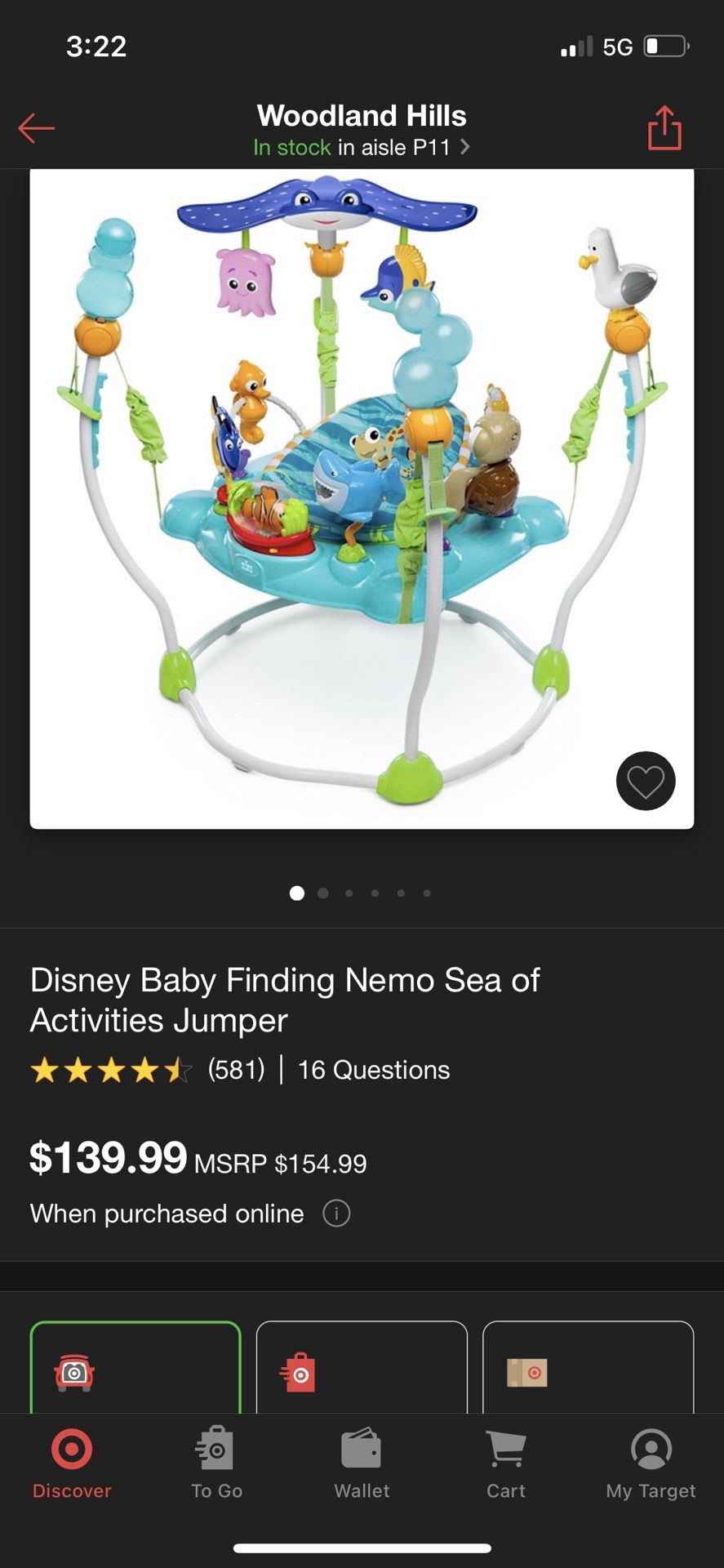This screenshot has height=1568, width=724.
Task: Go back using the red arrow
Action: [37, 128]
